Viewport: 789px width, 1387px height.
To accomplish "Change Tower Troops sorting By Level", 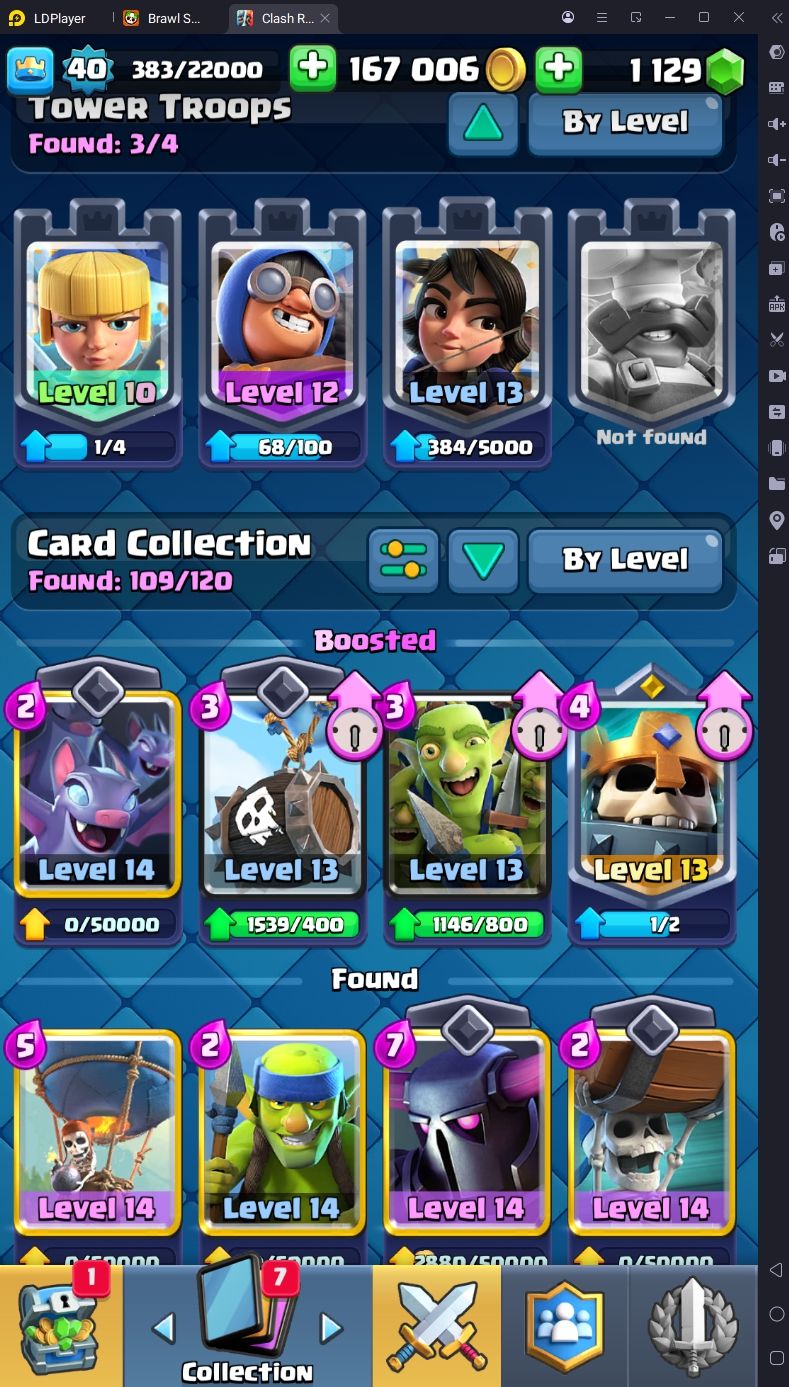I will [x=625, y=123].
